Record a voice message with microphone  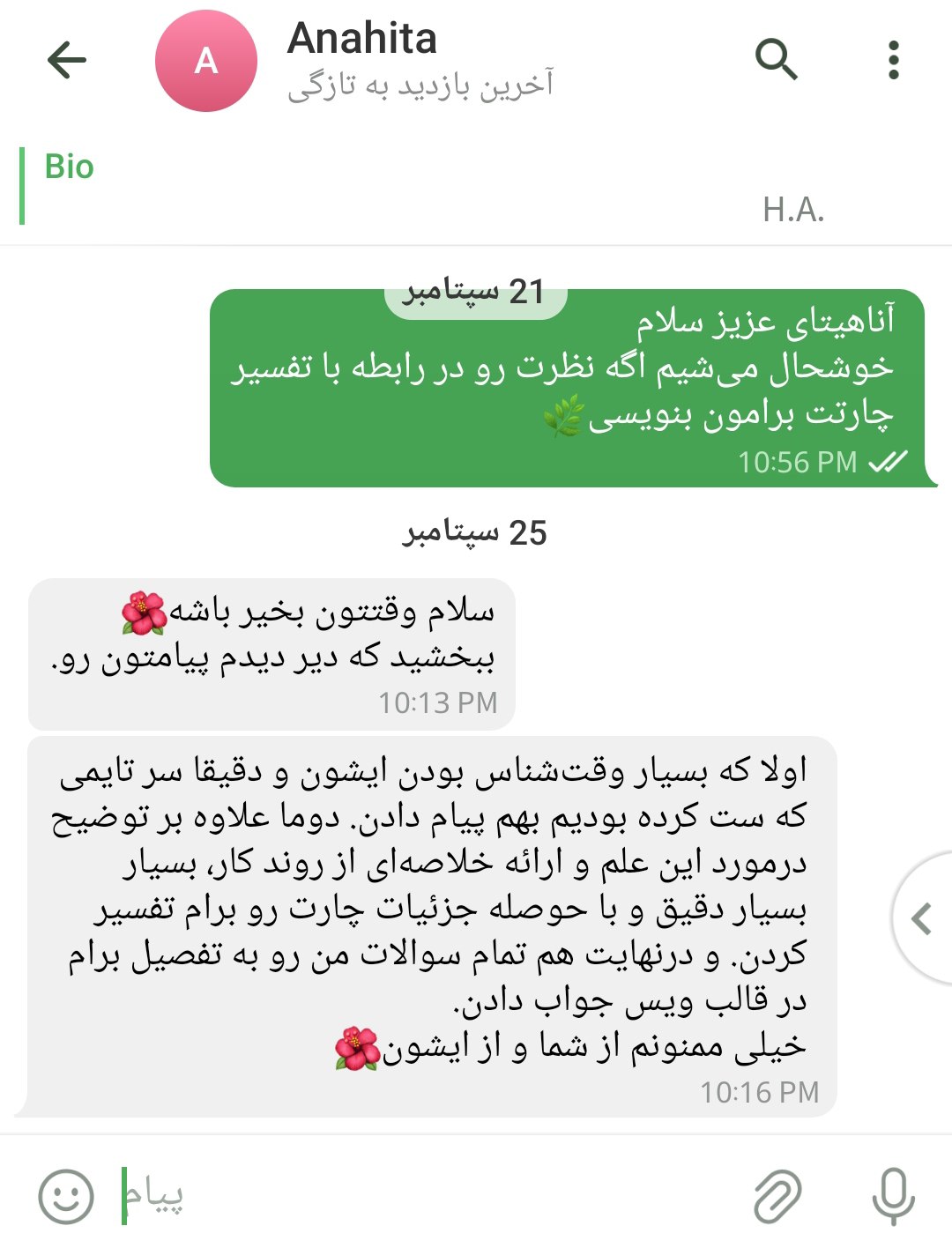click(x=893, y=1196)
